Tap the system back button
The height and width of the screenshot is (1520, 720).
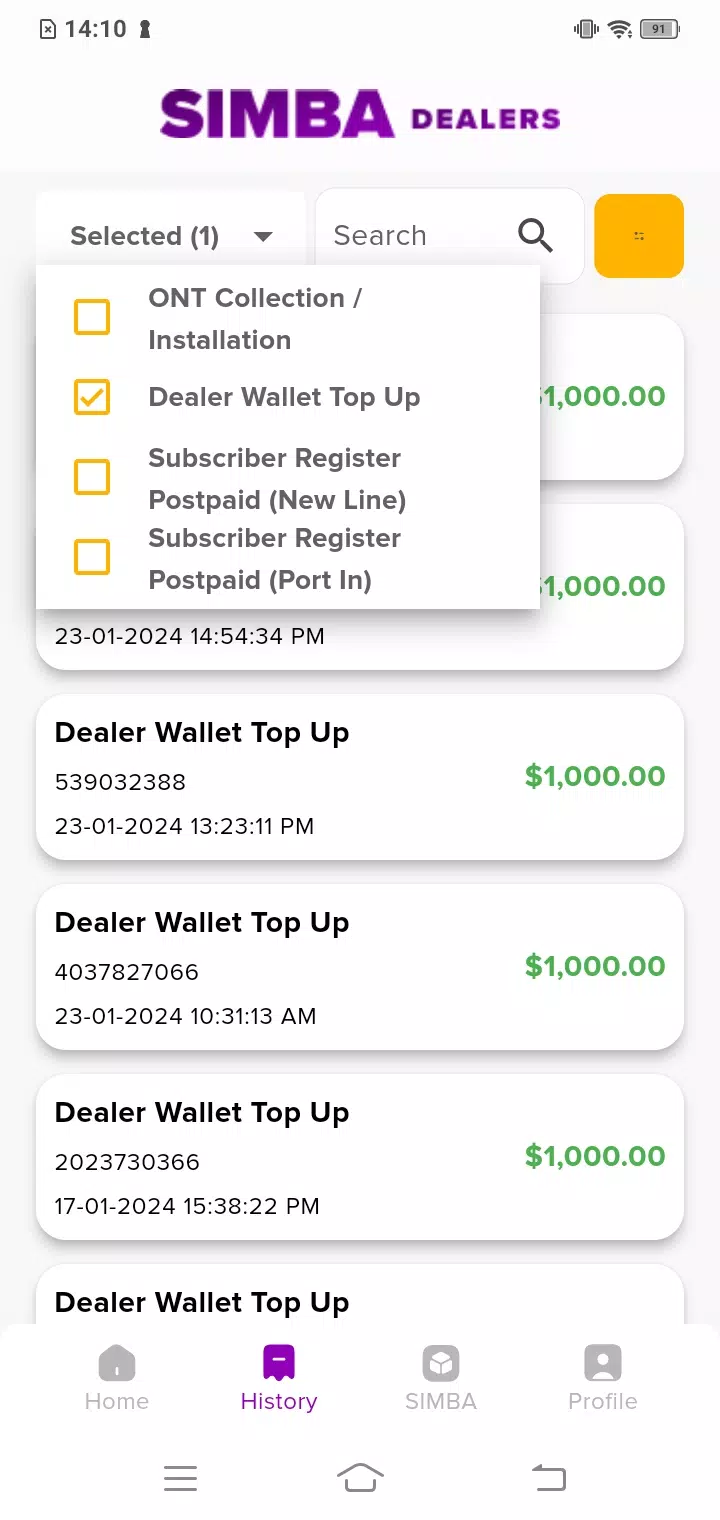pyautogui.click(x=548, y=1477)
